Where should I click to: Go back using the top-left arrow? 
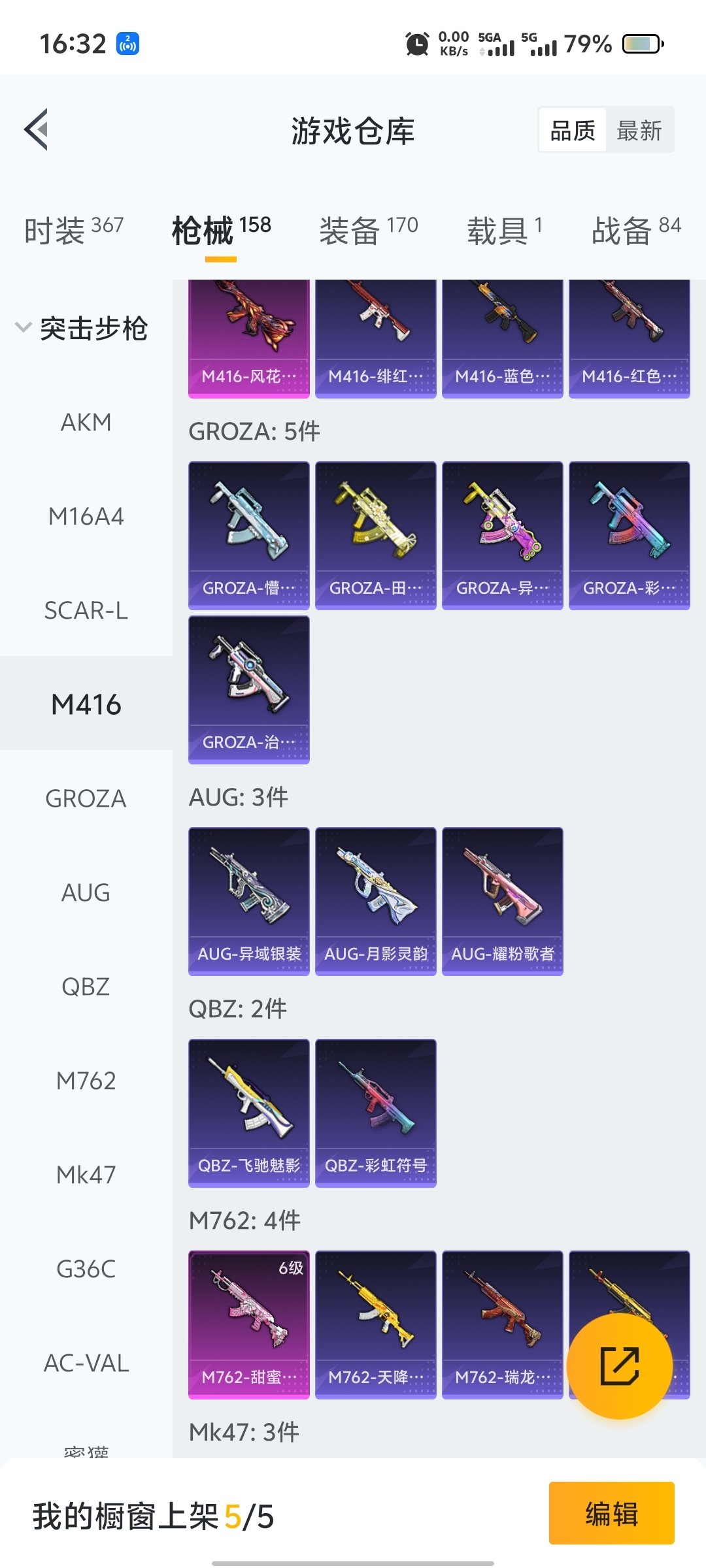(37, 129)
